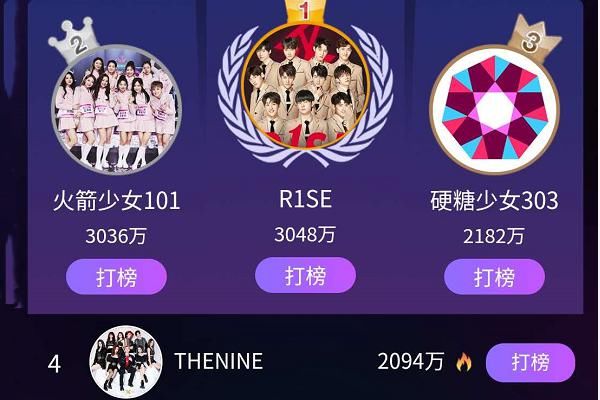This screenshot has height=400, width=600.
Task: Tap 打榜 button under 硬糖少女303
Action: (x=494, y=277)
